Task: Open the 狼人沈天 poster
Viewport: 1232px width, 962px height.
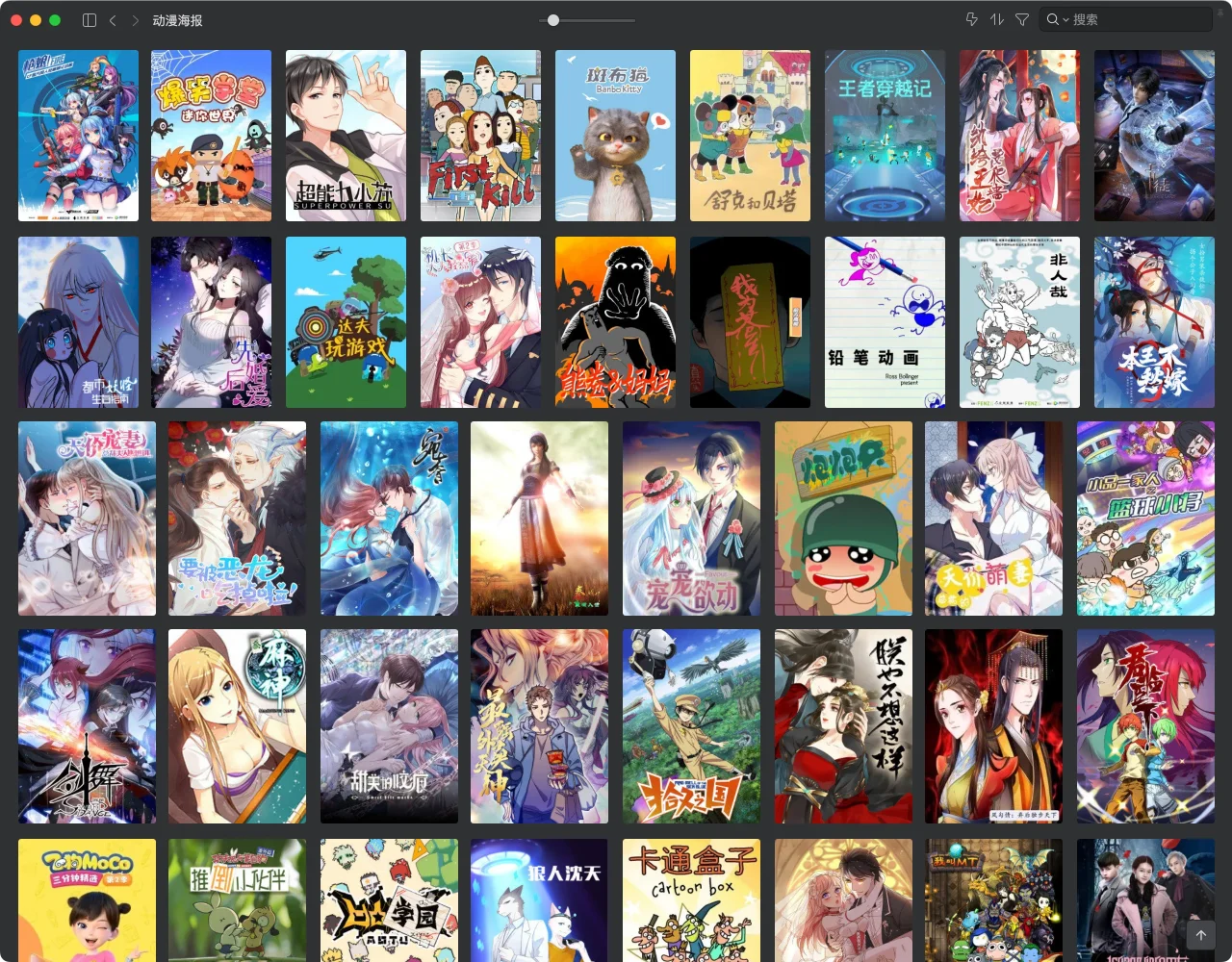Action: (539, 899)
